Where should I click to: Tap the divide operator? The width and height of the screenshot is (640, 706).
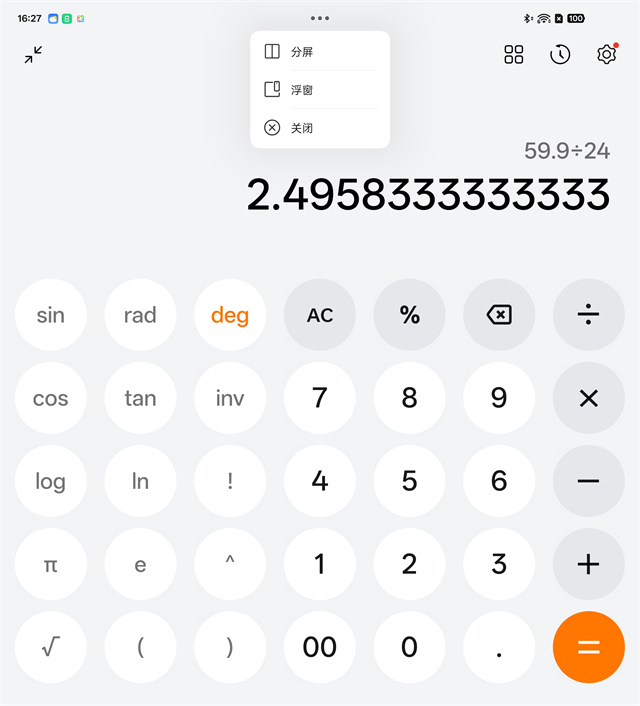[589, 315]
